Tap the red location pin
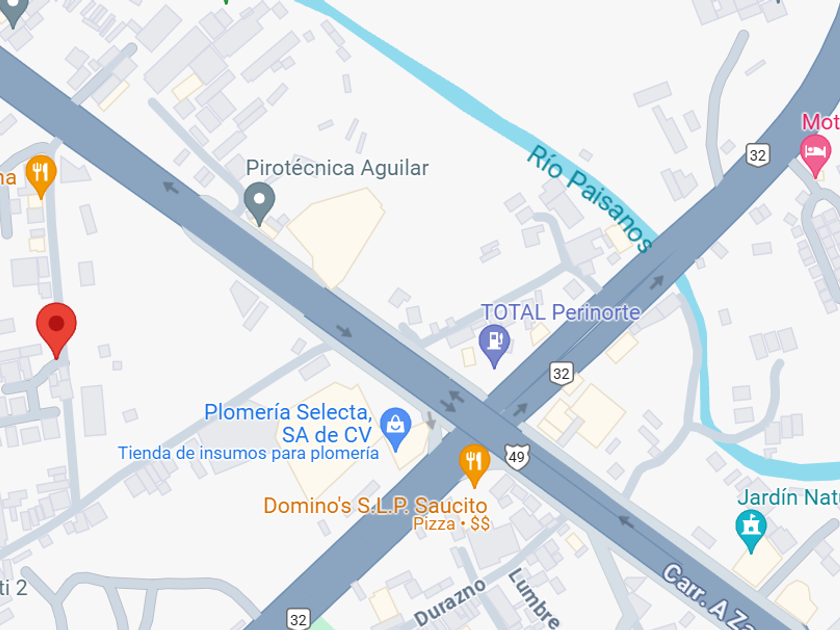This screenshot has height=630, width=840. click(x=56, y=326)
